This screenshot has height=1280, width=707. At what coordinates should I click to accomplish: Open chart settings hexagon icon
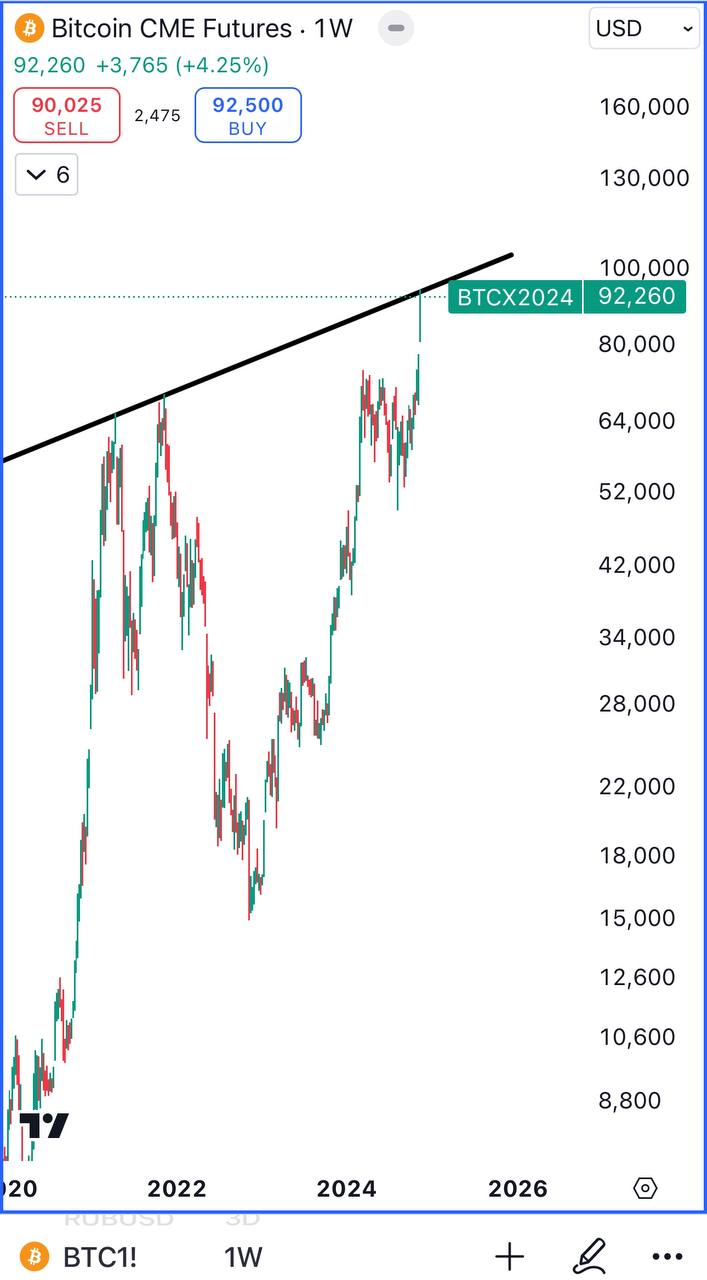tap(646, 1188)
